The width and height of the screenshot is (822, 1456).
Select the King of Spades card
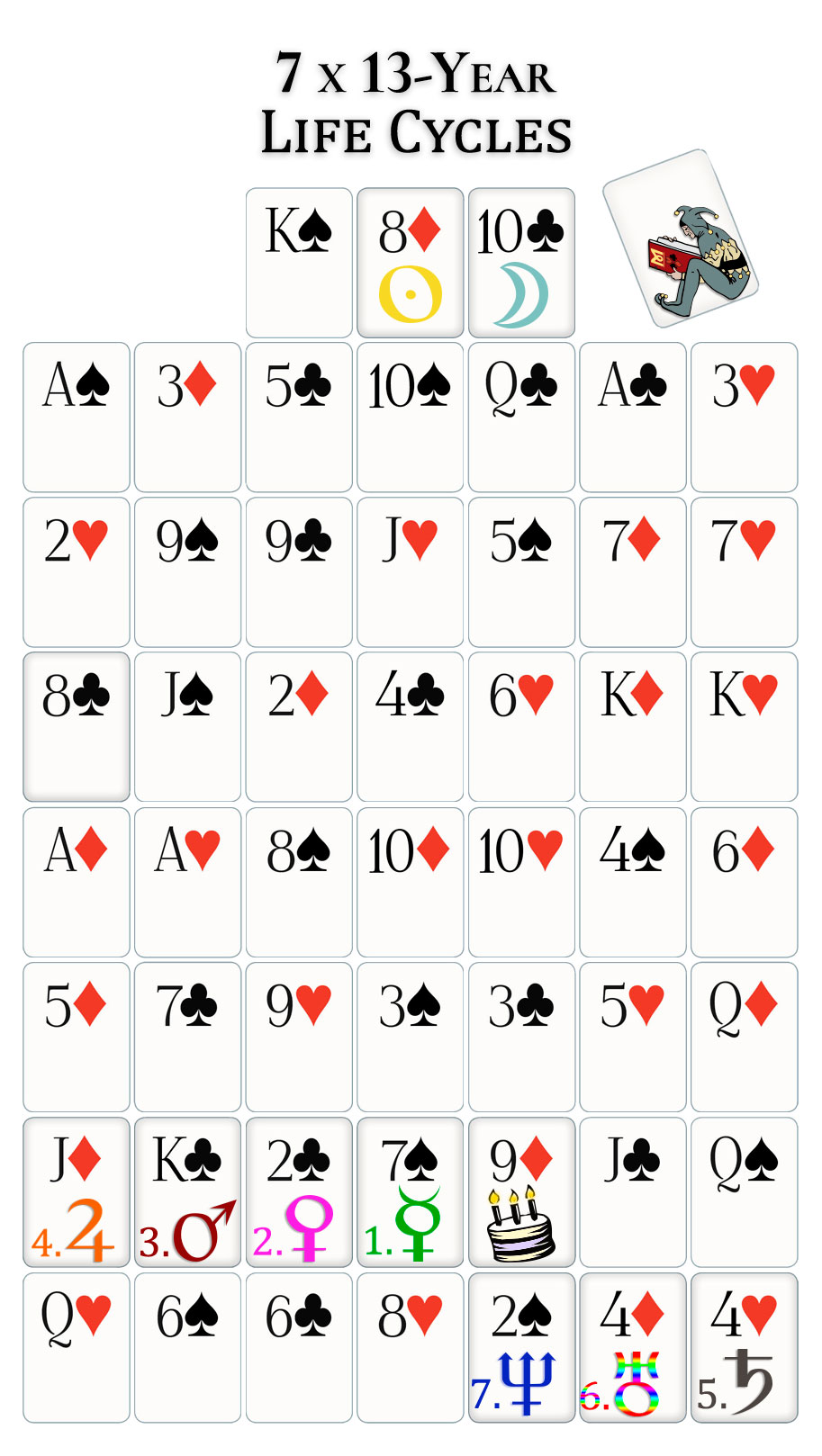point(299,263)
